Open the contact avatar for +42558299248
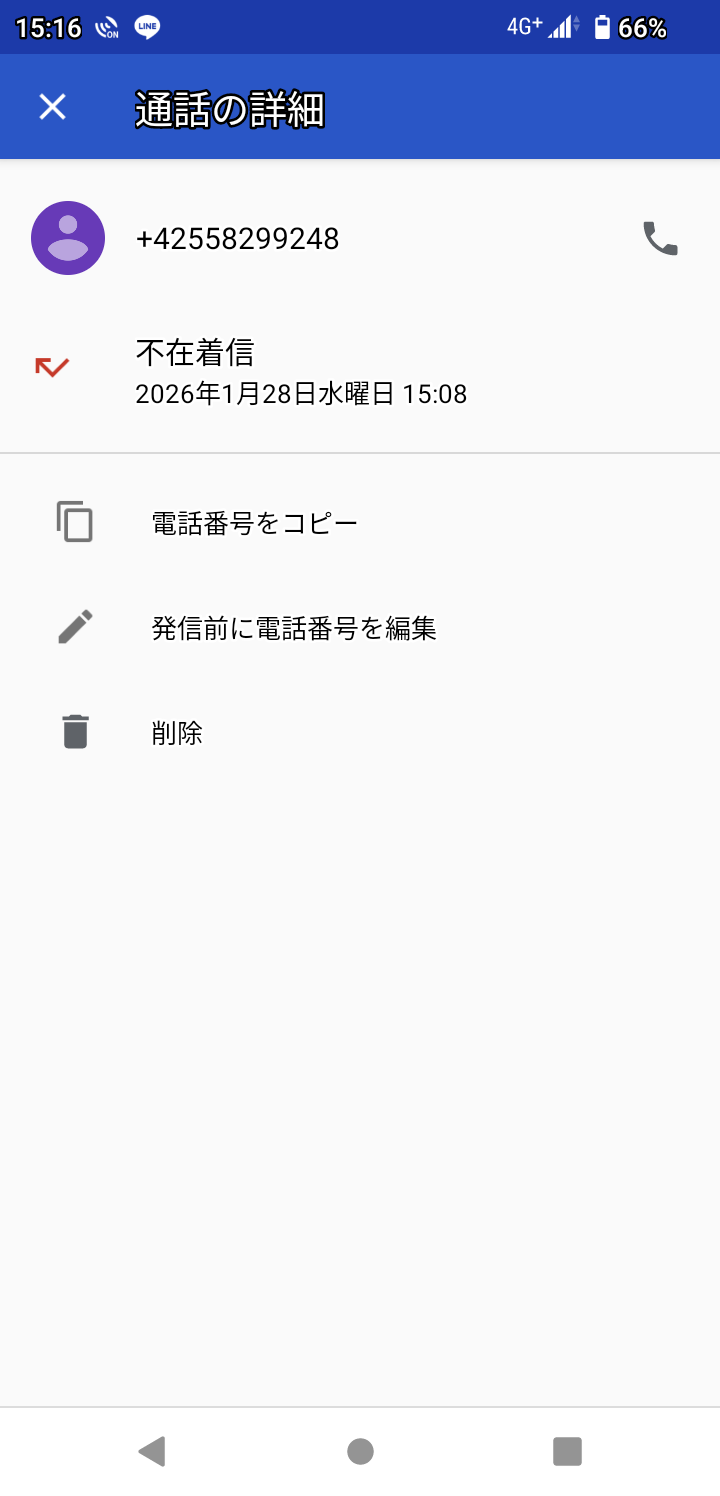This screenshot has height=1496, width=720. point(68,238)
